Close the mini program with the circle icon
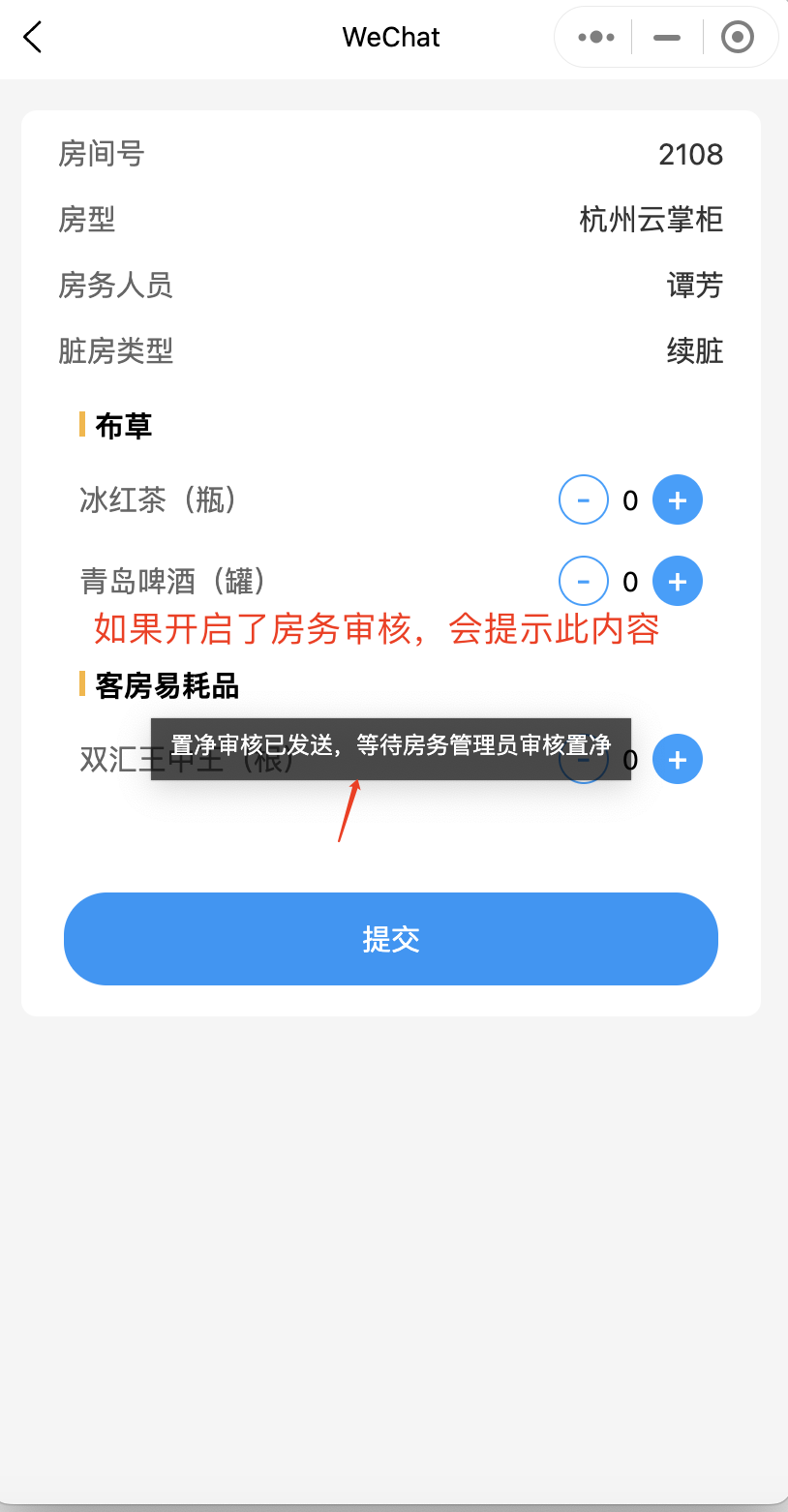 [x=738, y=38]
